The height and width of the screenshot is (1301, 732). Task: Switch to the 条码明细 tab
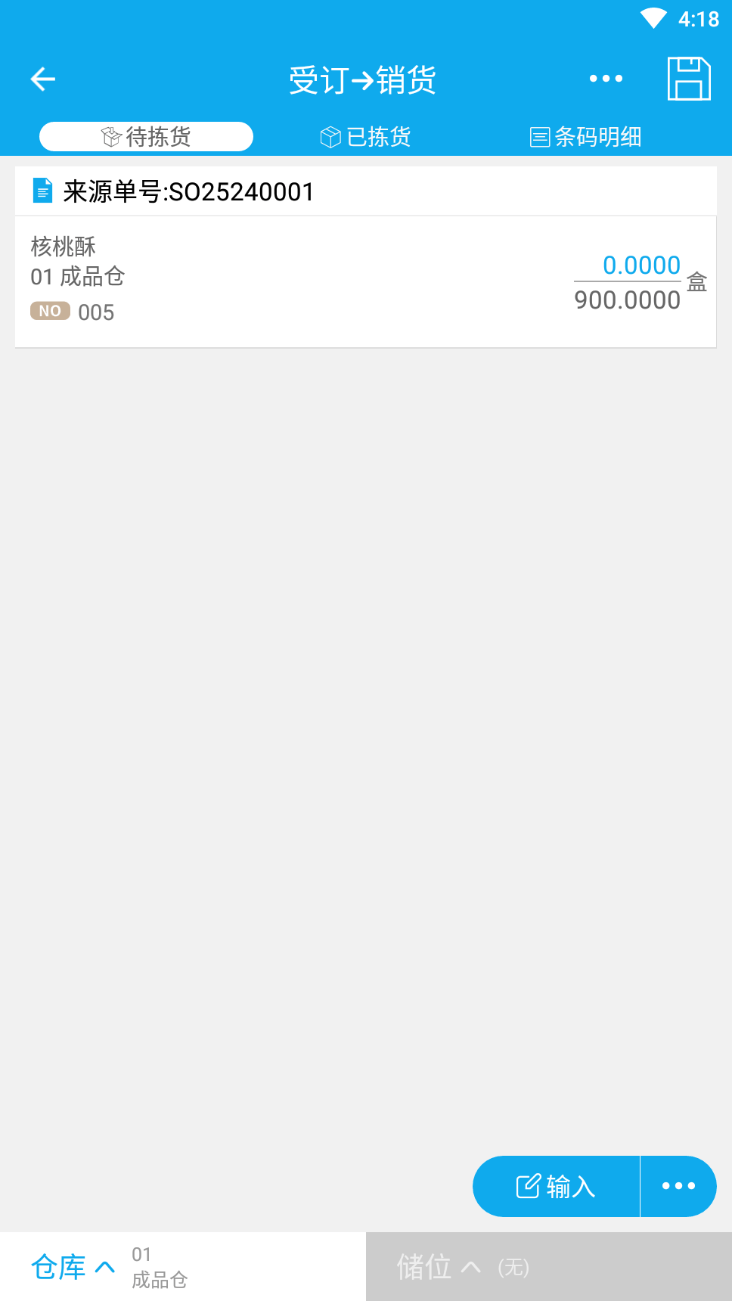coord(586,137)
